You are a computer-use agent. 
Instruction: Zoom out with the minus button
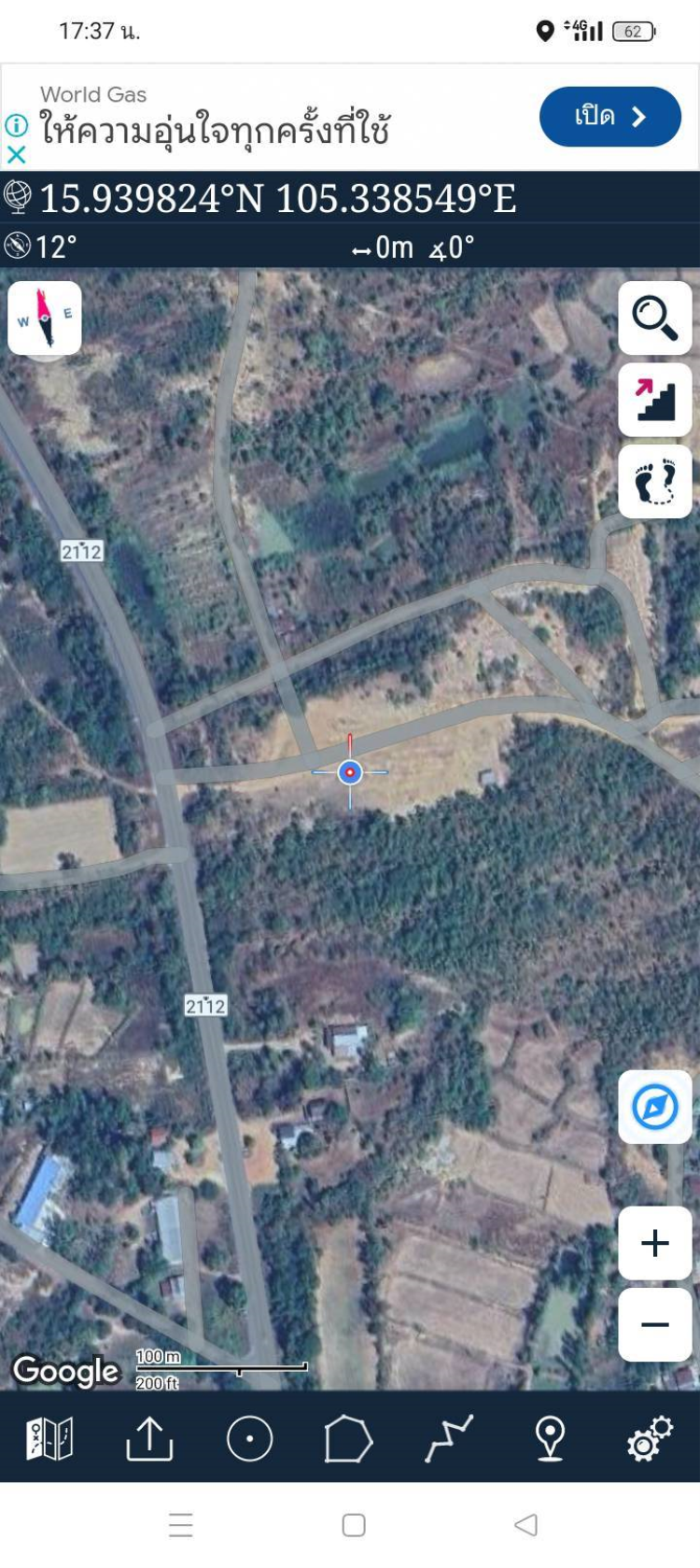(x=655, y=1324)
